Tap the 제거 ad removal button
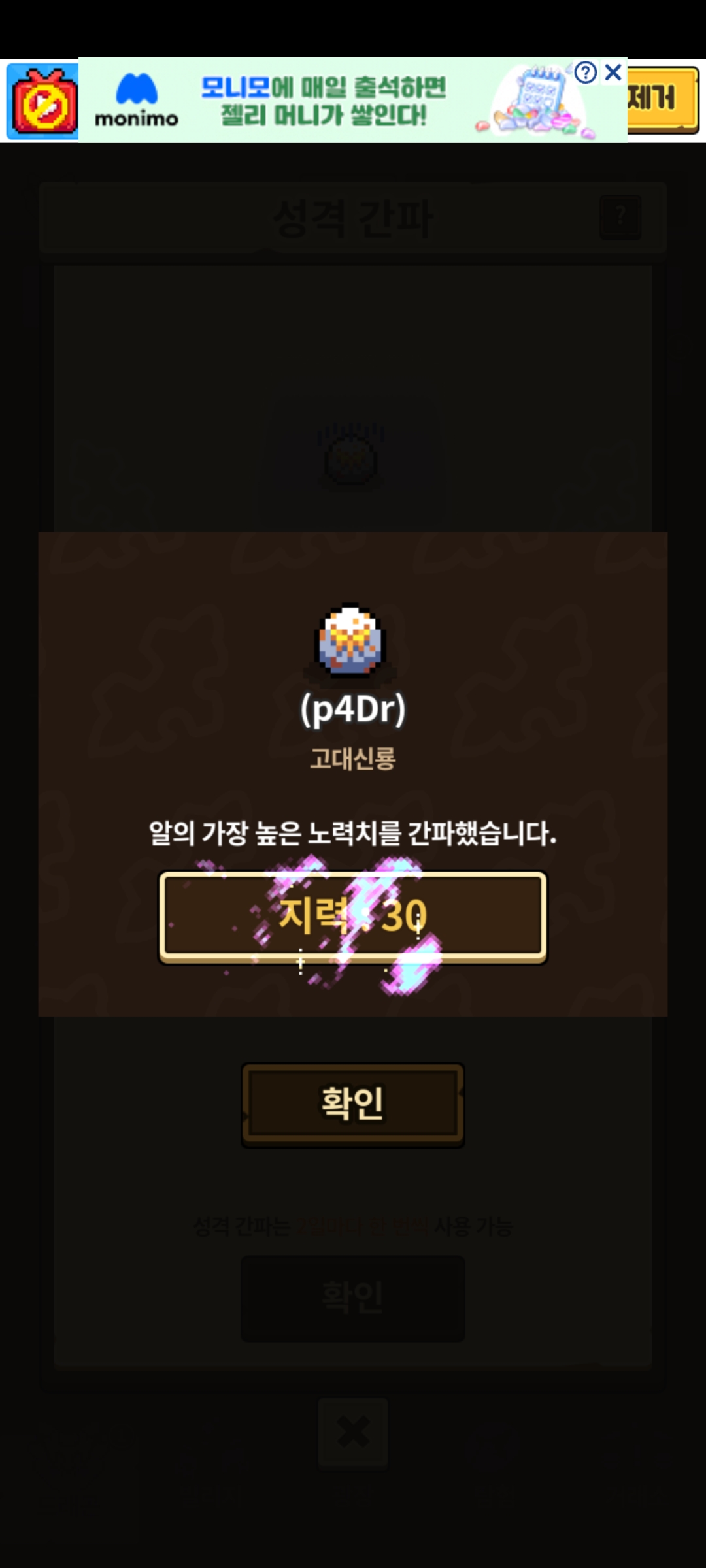Screen dimensions: 706x1568 click(x=663, y=99)
